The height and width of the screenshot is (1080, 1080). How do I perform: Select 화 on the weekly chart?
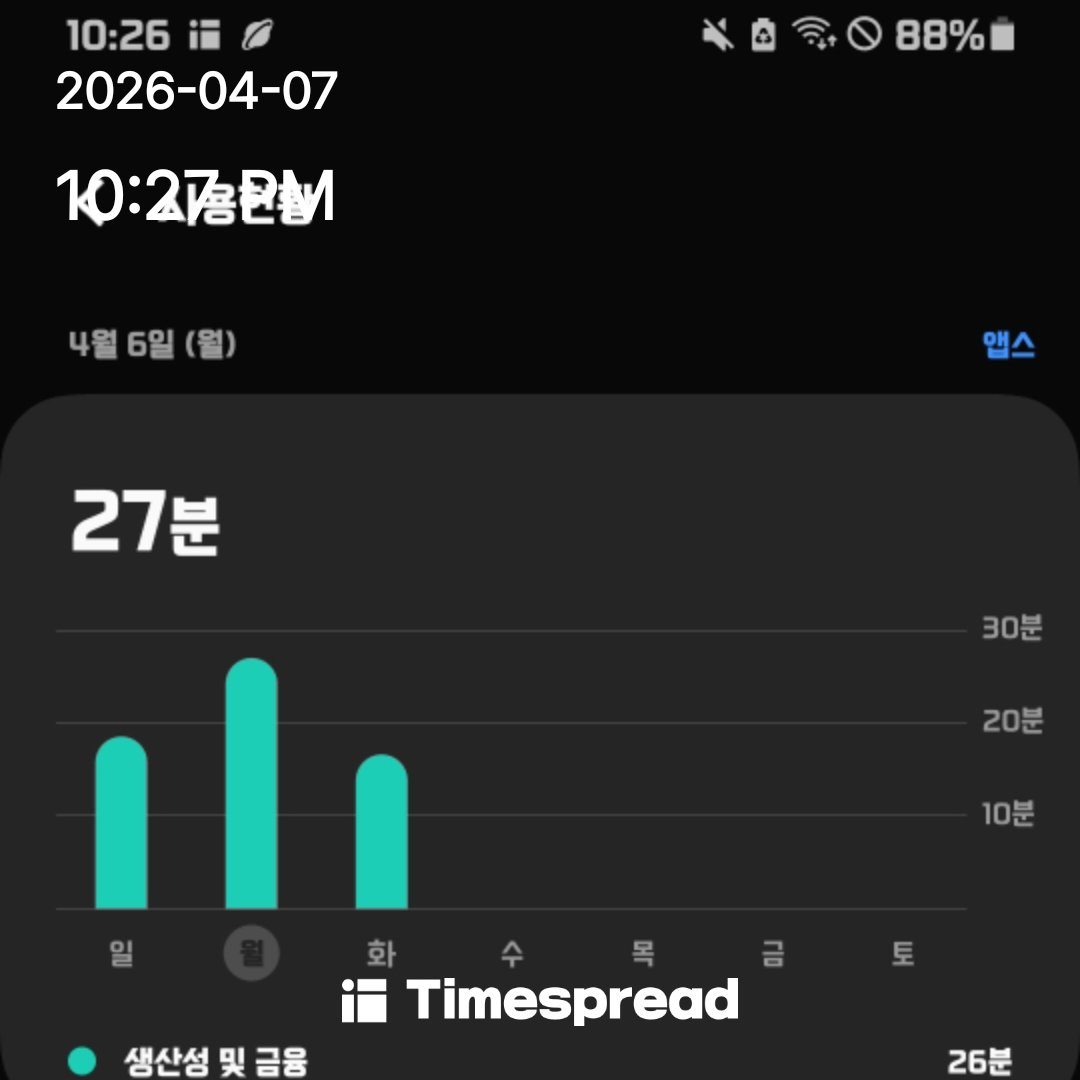(x=381, y=953)
